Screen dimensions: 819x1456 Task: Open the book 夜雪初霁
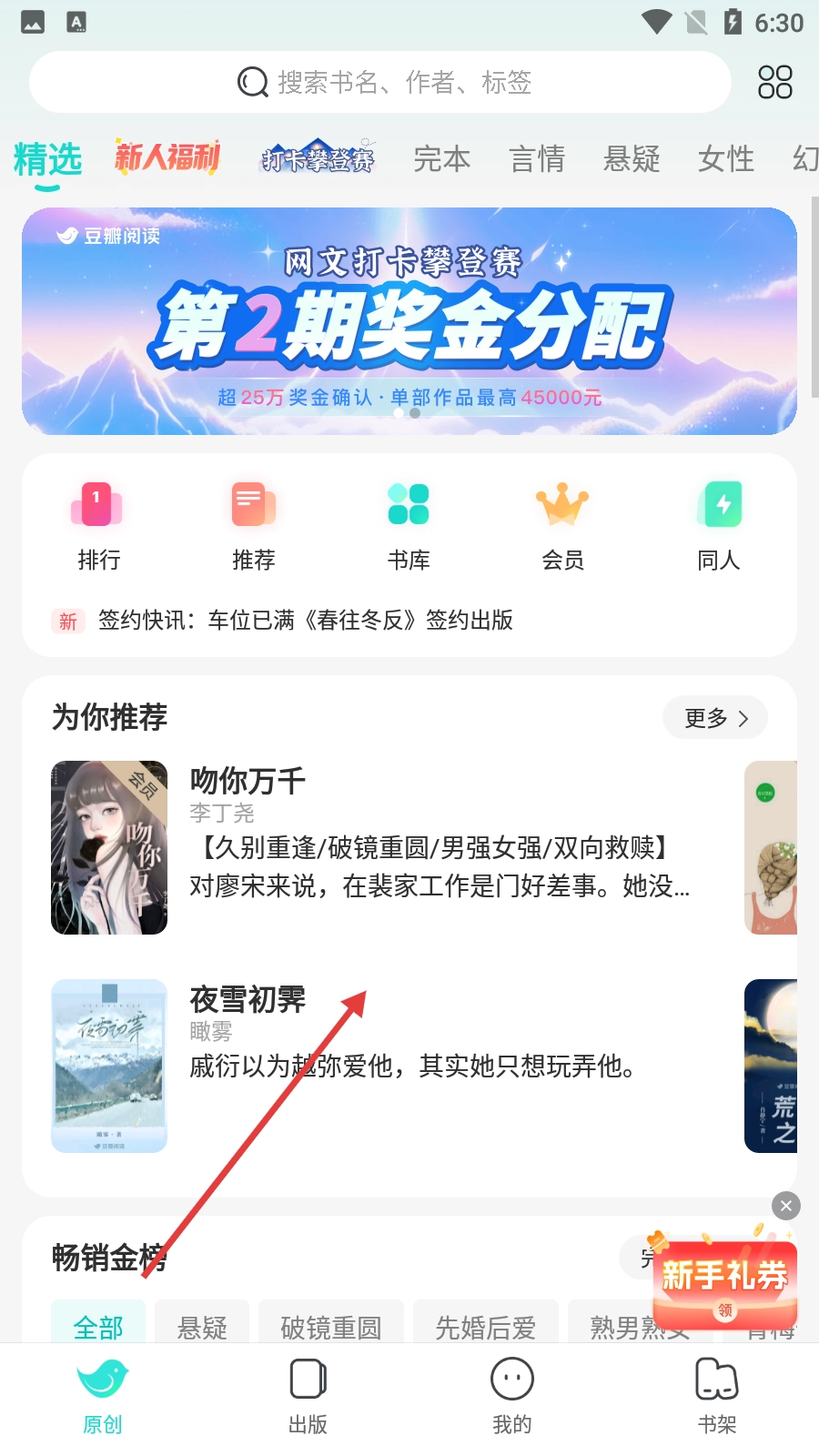(247, 999)
